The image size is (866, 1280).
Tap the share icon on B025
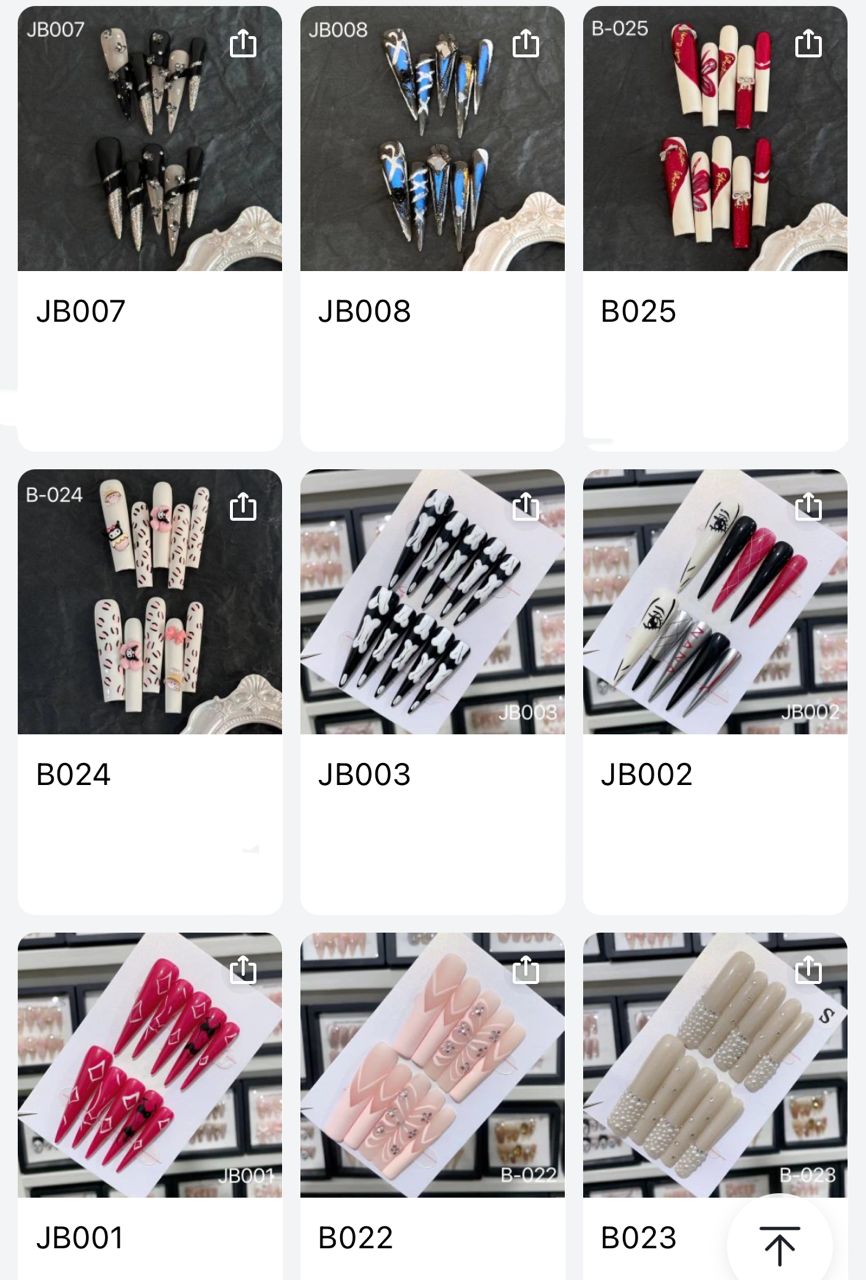(x=806, y=43)
